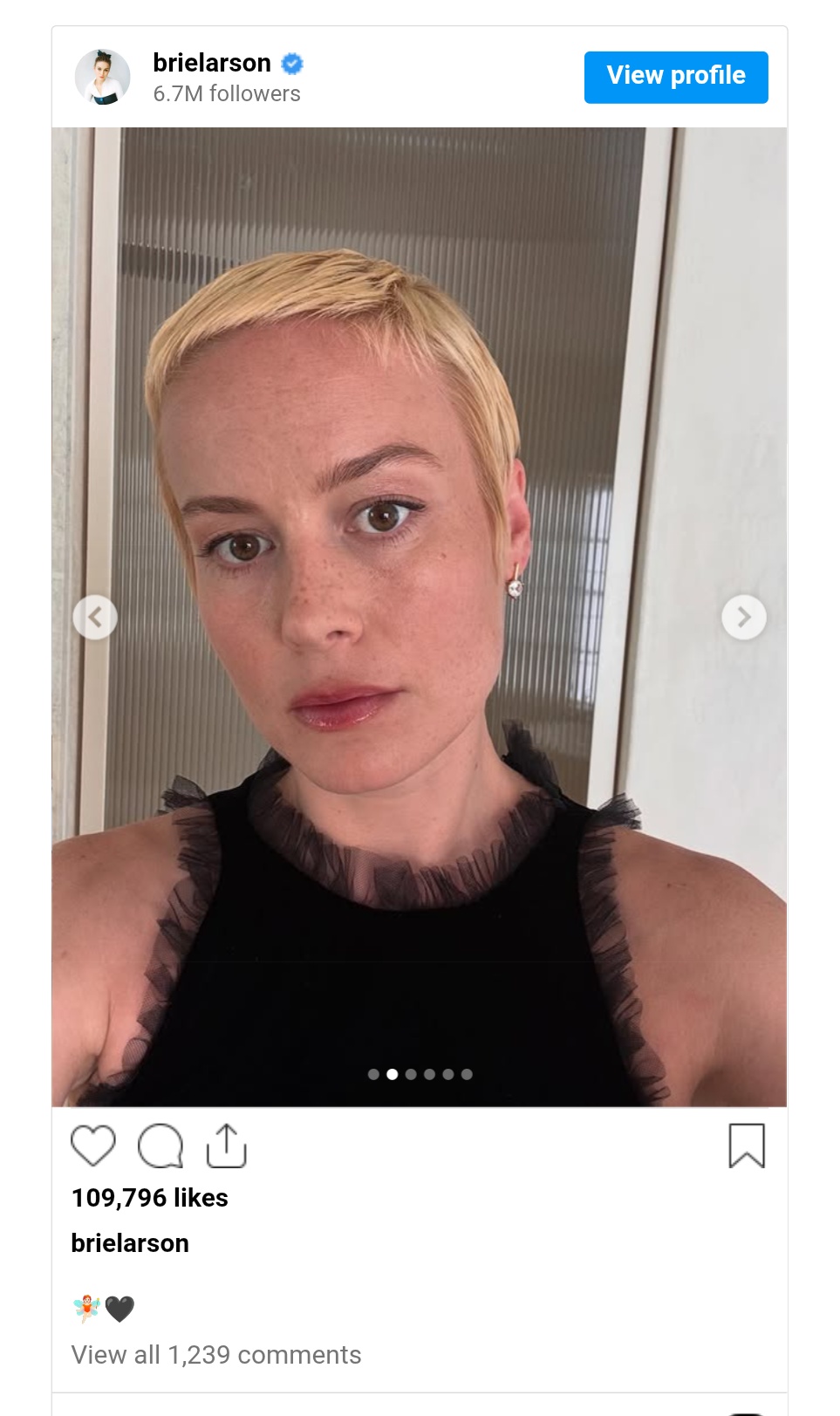Share this post using the share icon

point(227,1146)
